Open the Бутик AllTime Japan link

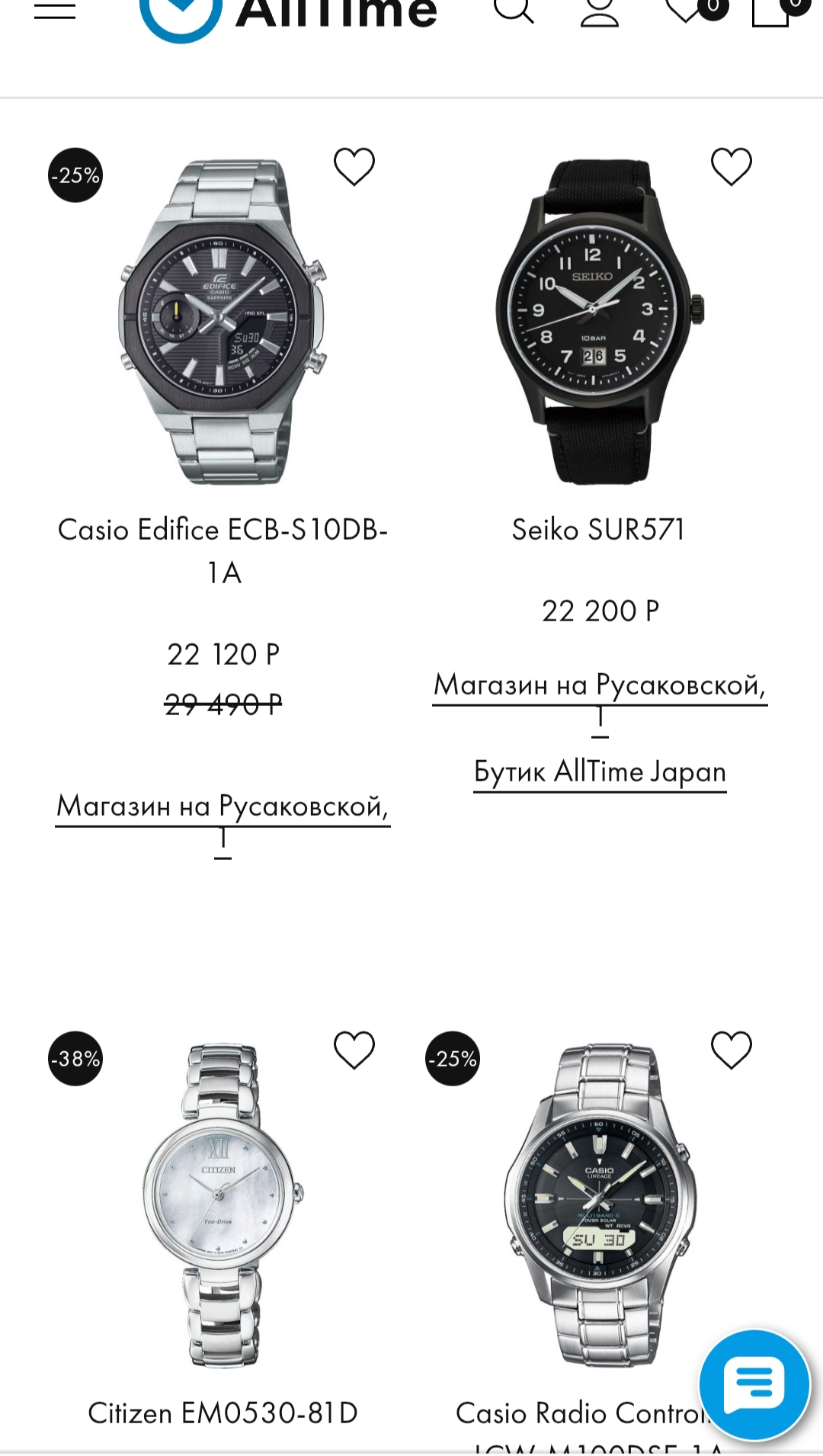600,772
